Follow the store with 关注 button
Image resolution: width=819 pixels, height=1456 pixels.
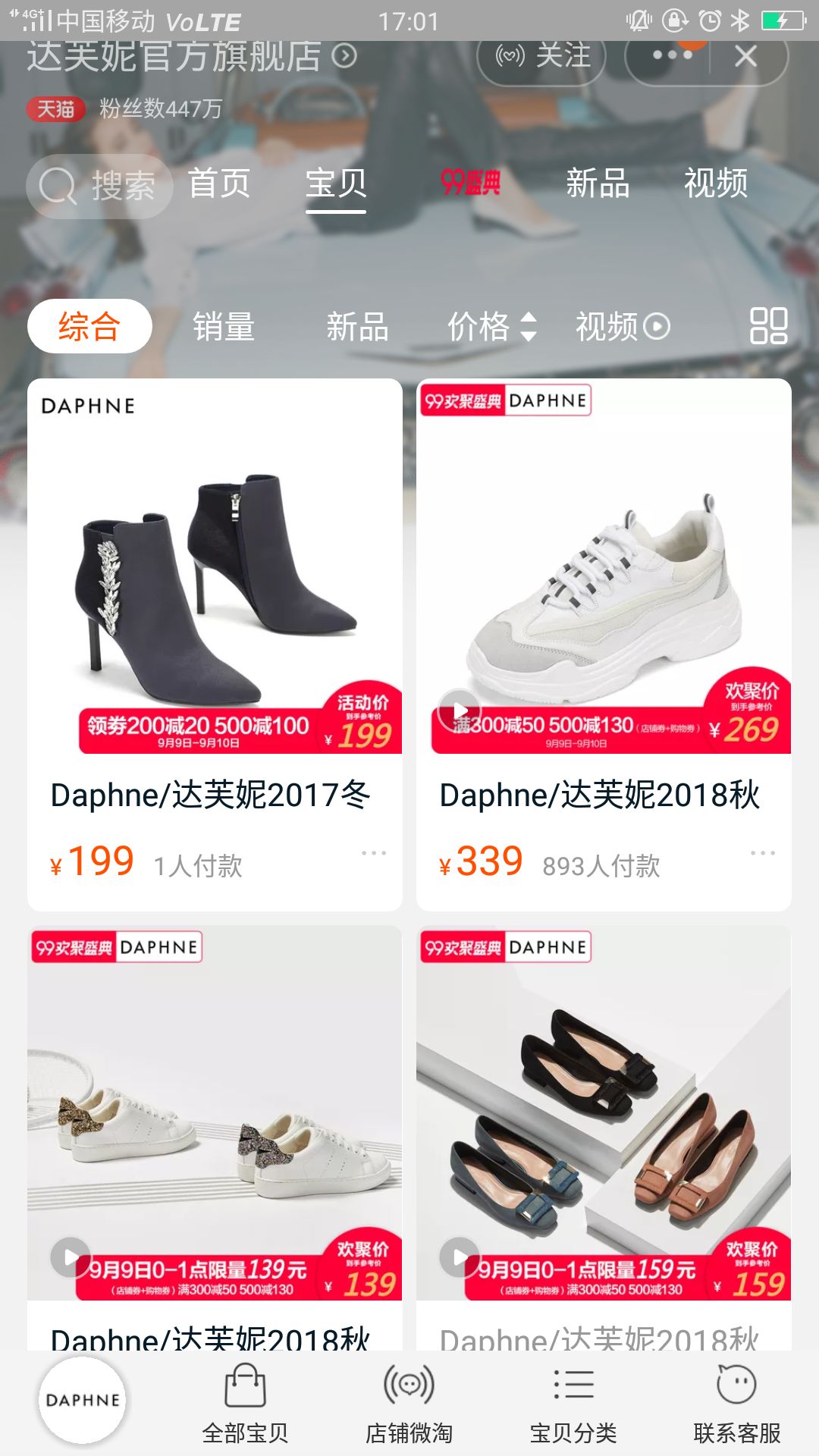pyautogui.click(x=541, y=55)
